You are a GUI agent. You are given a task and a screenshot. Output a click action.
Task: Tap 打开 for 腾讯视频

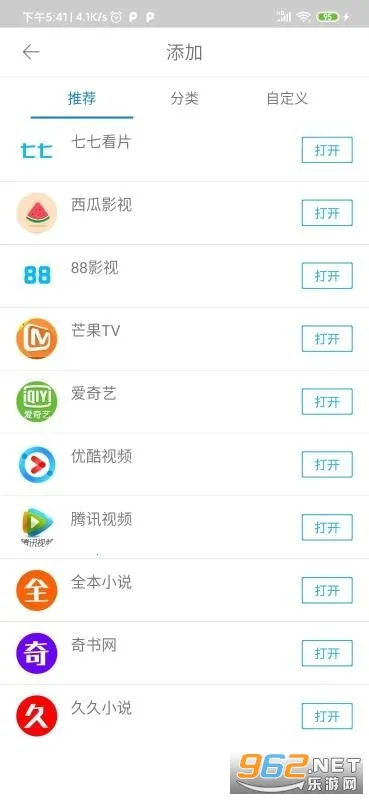(x=327, y=528)
